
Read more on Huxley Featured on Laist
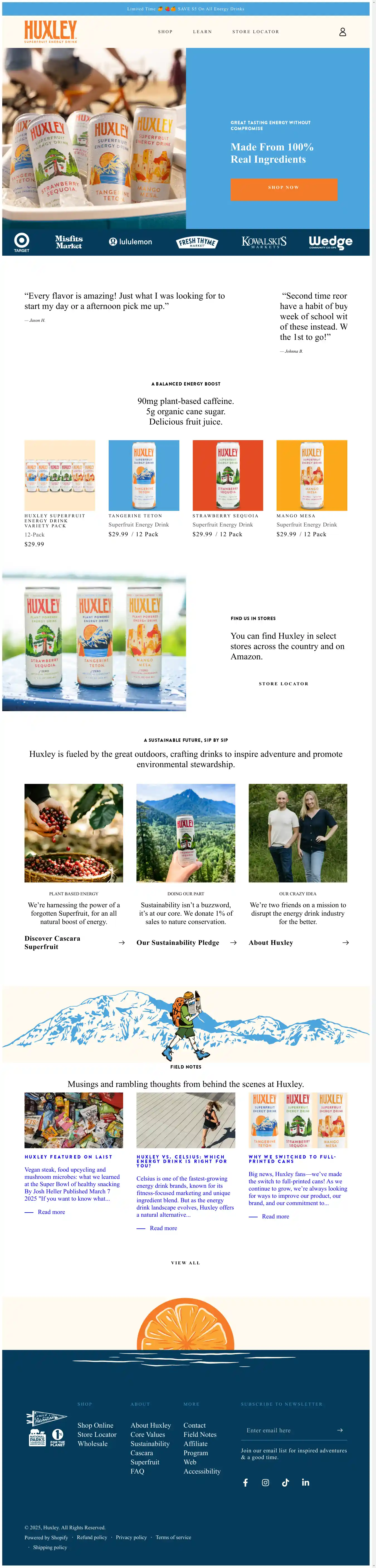[51, 1212]
